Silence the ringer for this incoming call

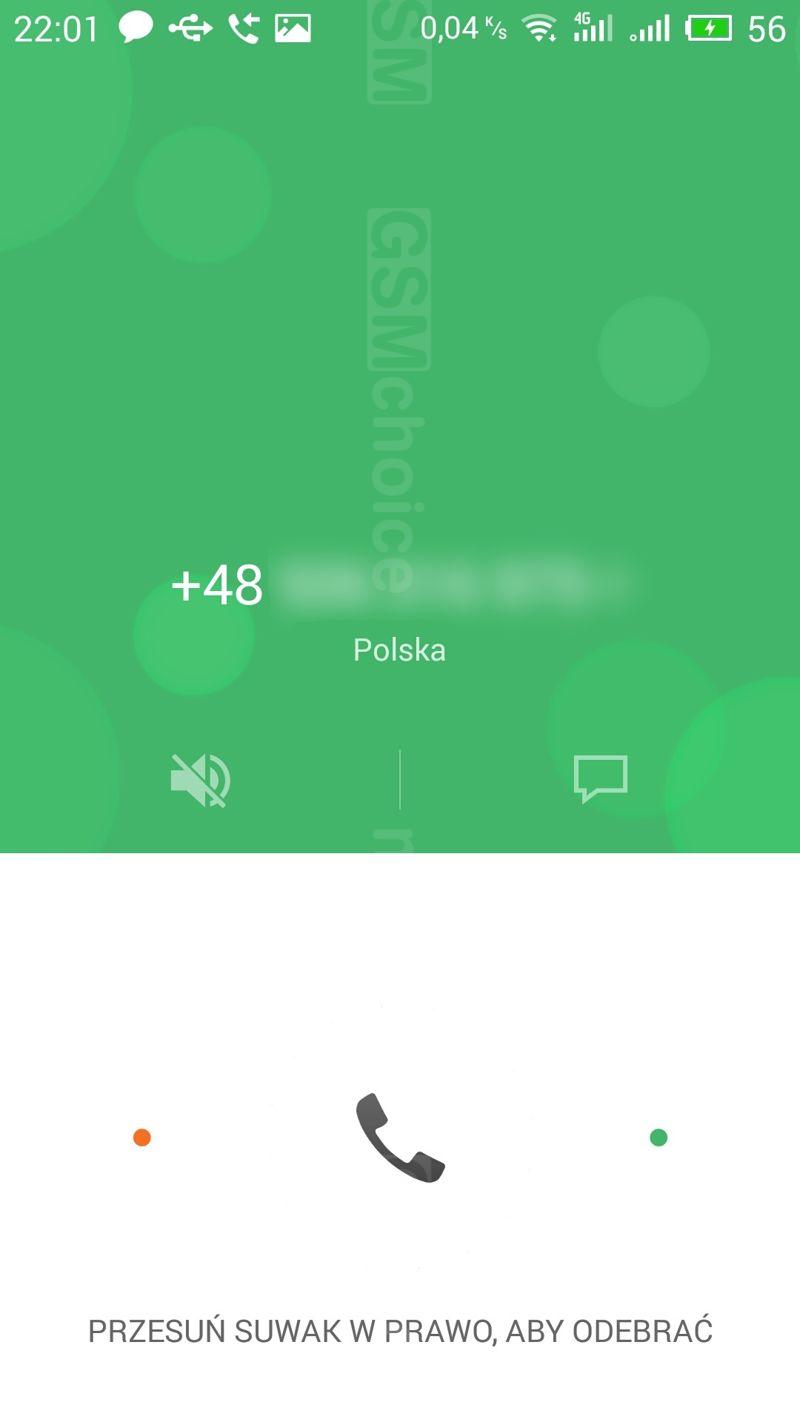tap(200, 780)
